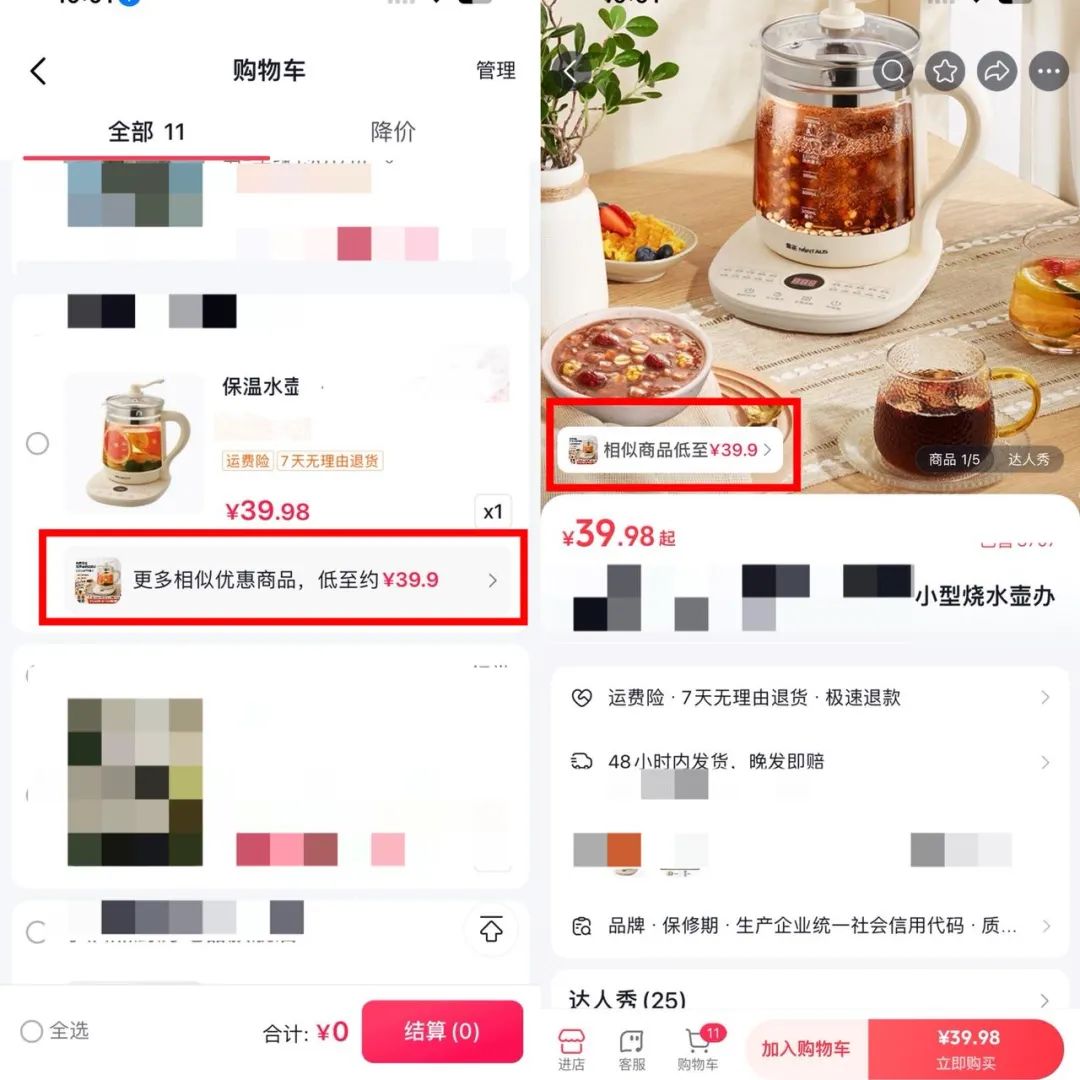Open 更多相似优惠商品 similar deals row
The image size is (1080, 1080).
pyautogui.click(x=283, y=580)
